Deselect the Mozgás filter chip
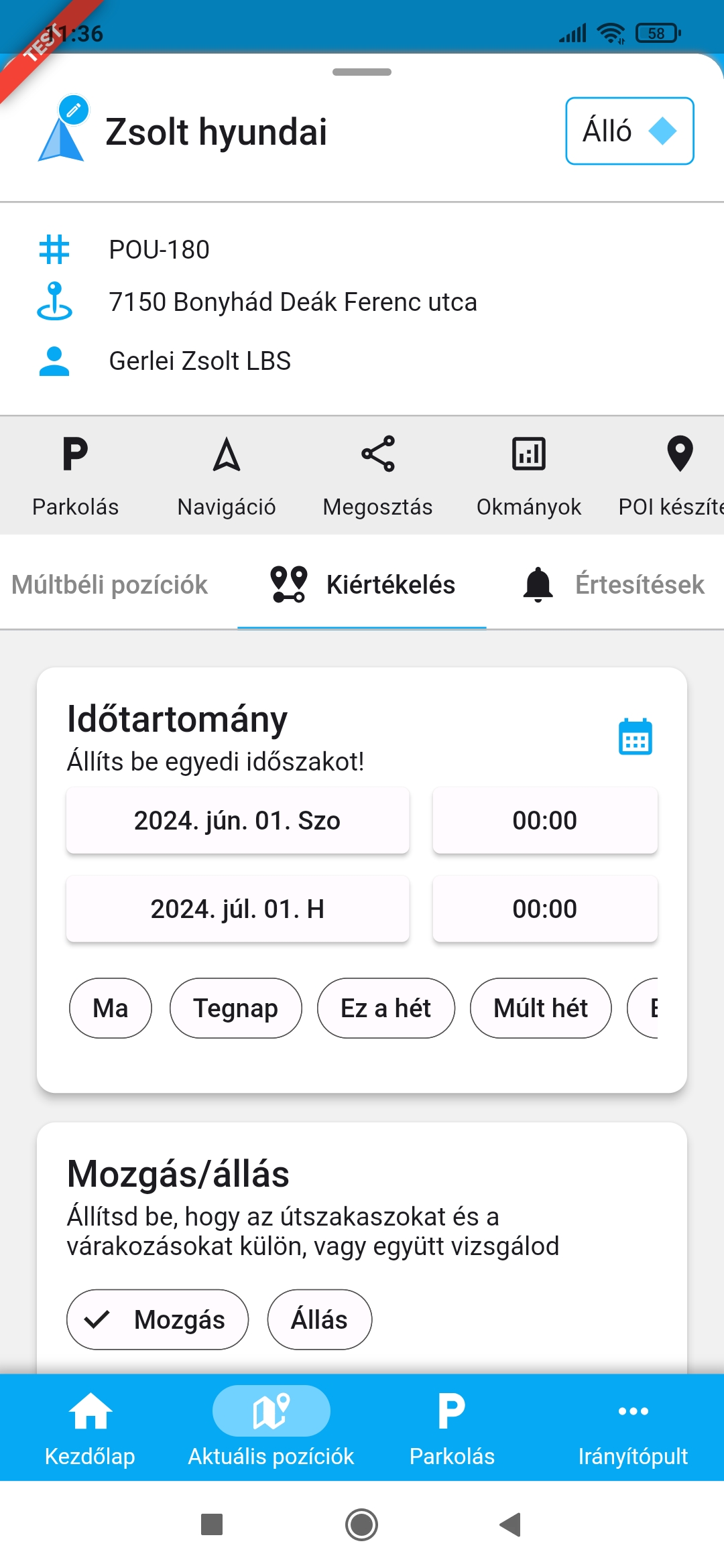724x1568 pixels. (158, 1319)
